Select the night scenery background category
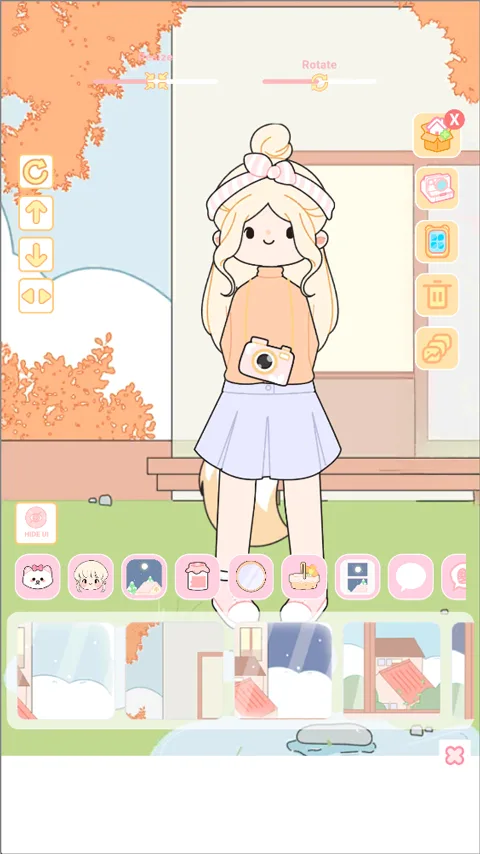This screenshot has height=854, width=480. click(x=144, y=577)
